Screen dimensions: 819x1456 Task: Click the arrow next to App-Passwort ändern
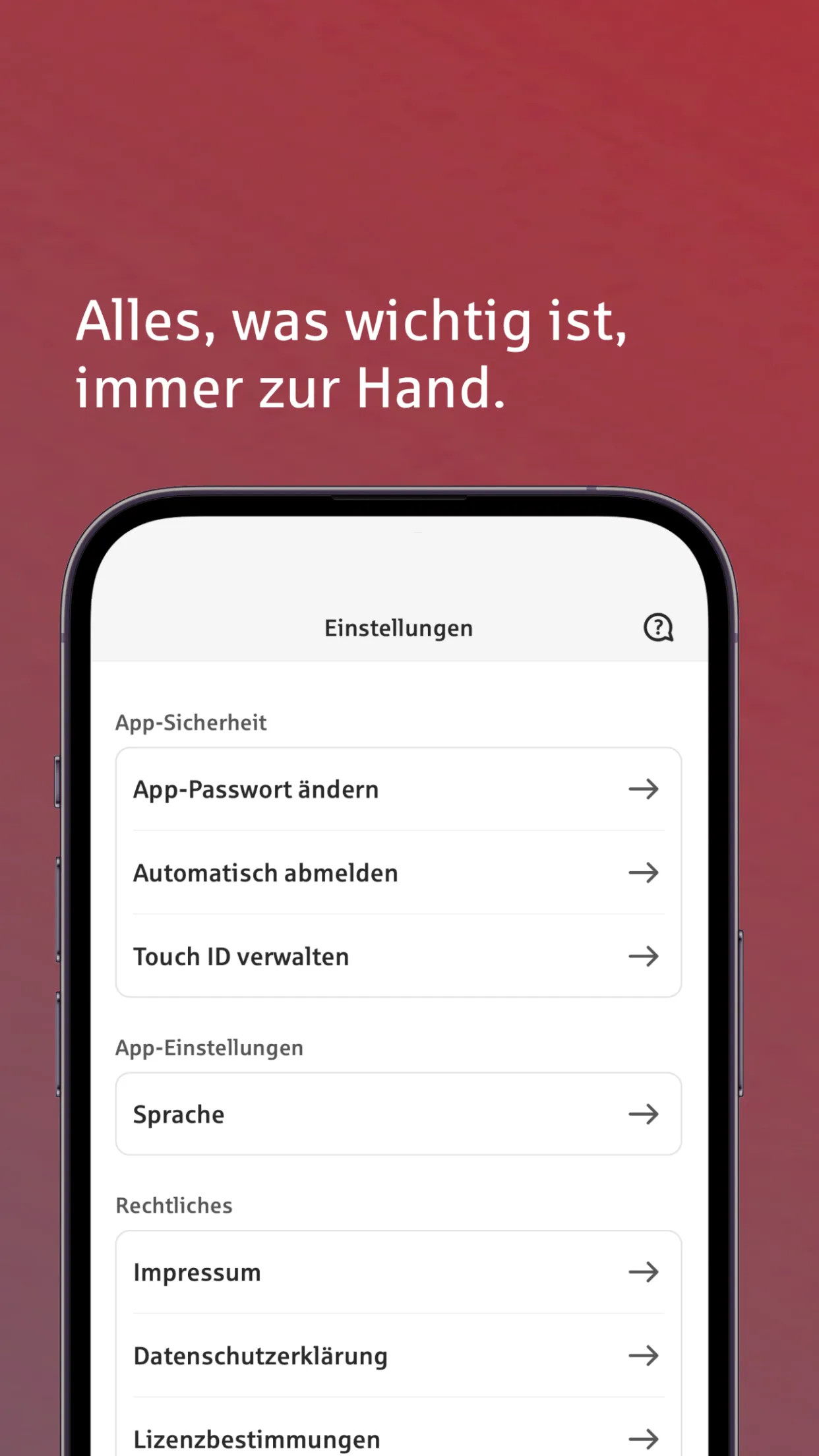click(x=645, y=789)
